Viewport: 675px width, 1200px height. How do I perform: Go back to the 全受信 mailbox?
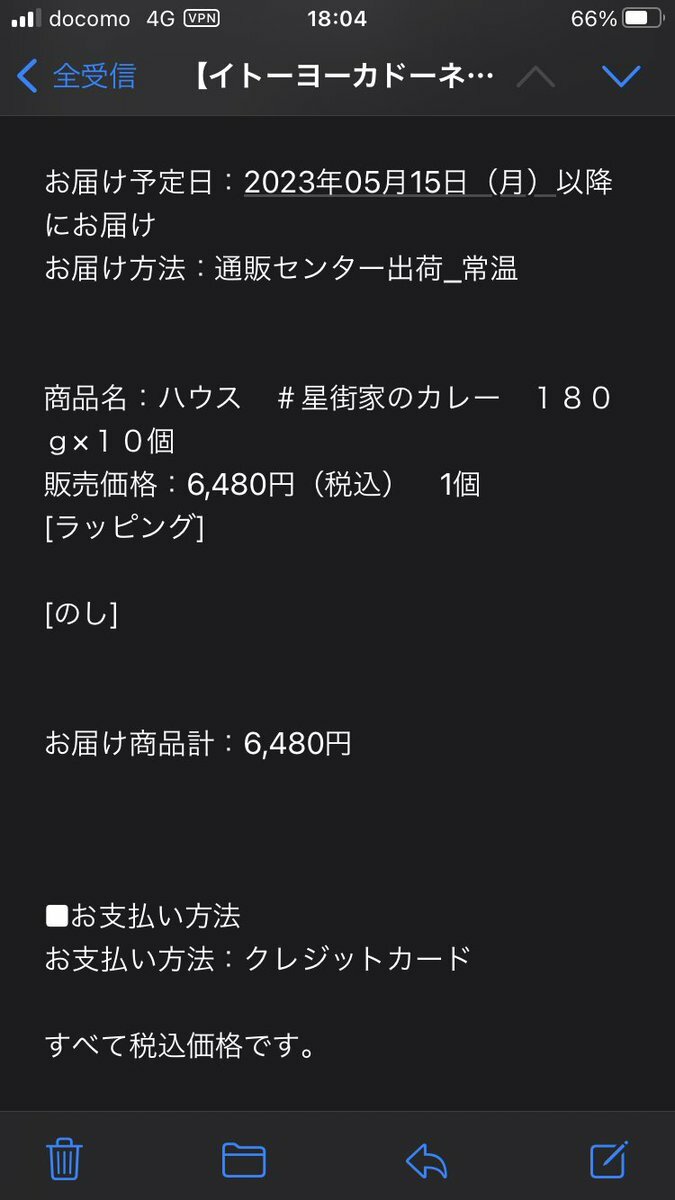coord(76,76)
